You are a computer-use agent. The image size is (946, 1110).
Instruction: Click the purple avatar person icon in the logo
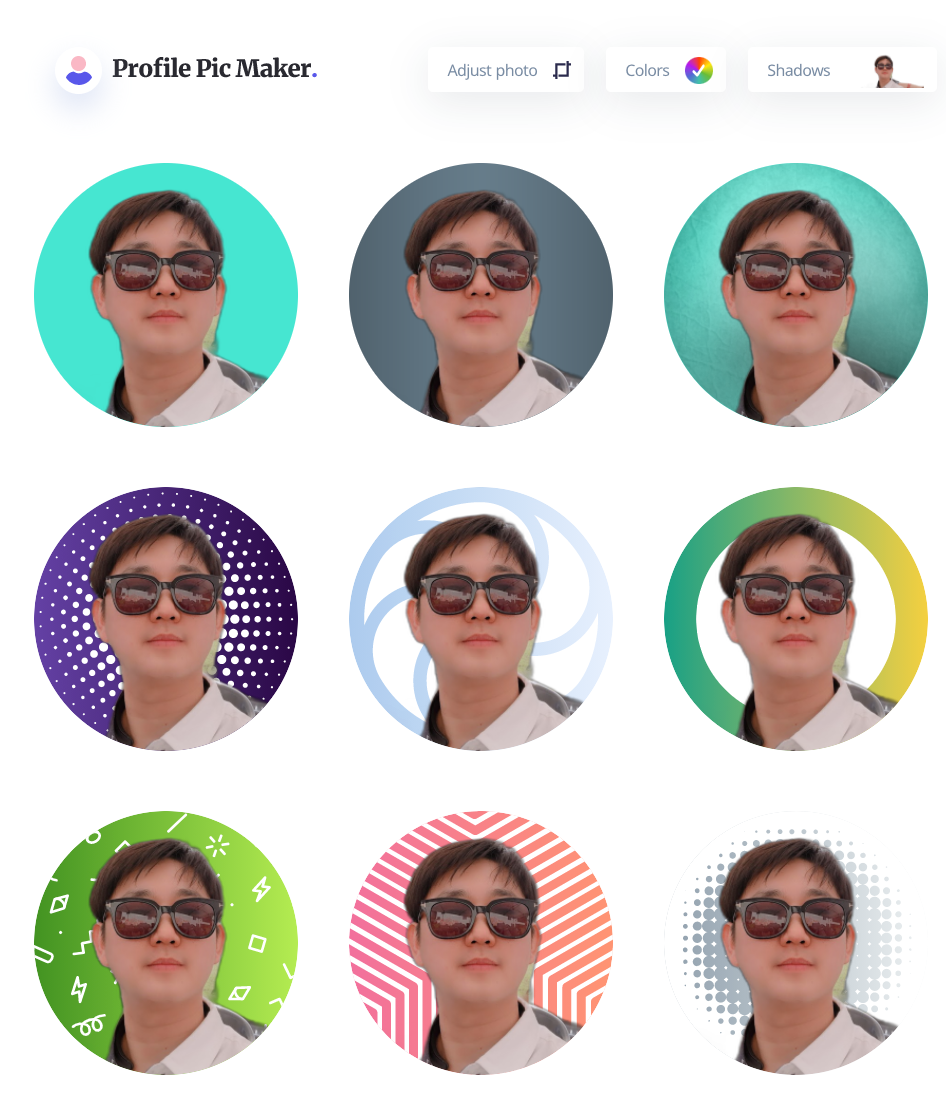tap(78, 70)
